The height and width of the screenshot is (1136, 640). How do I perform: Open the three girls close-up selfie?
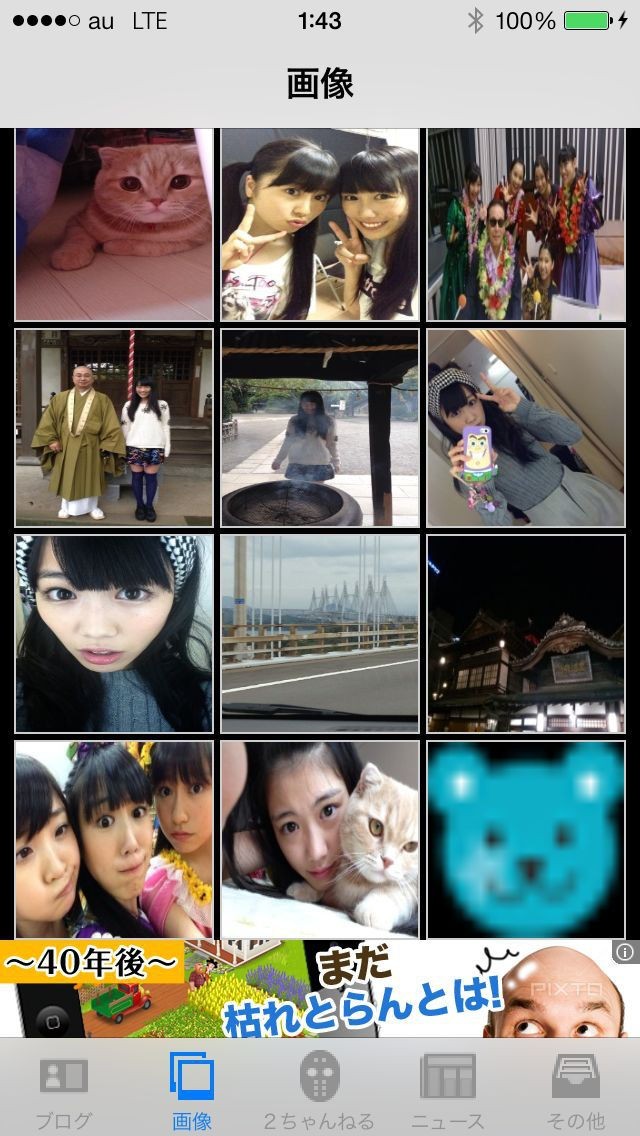pyautogui.click(x=114, y=838)
